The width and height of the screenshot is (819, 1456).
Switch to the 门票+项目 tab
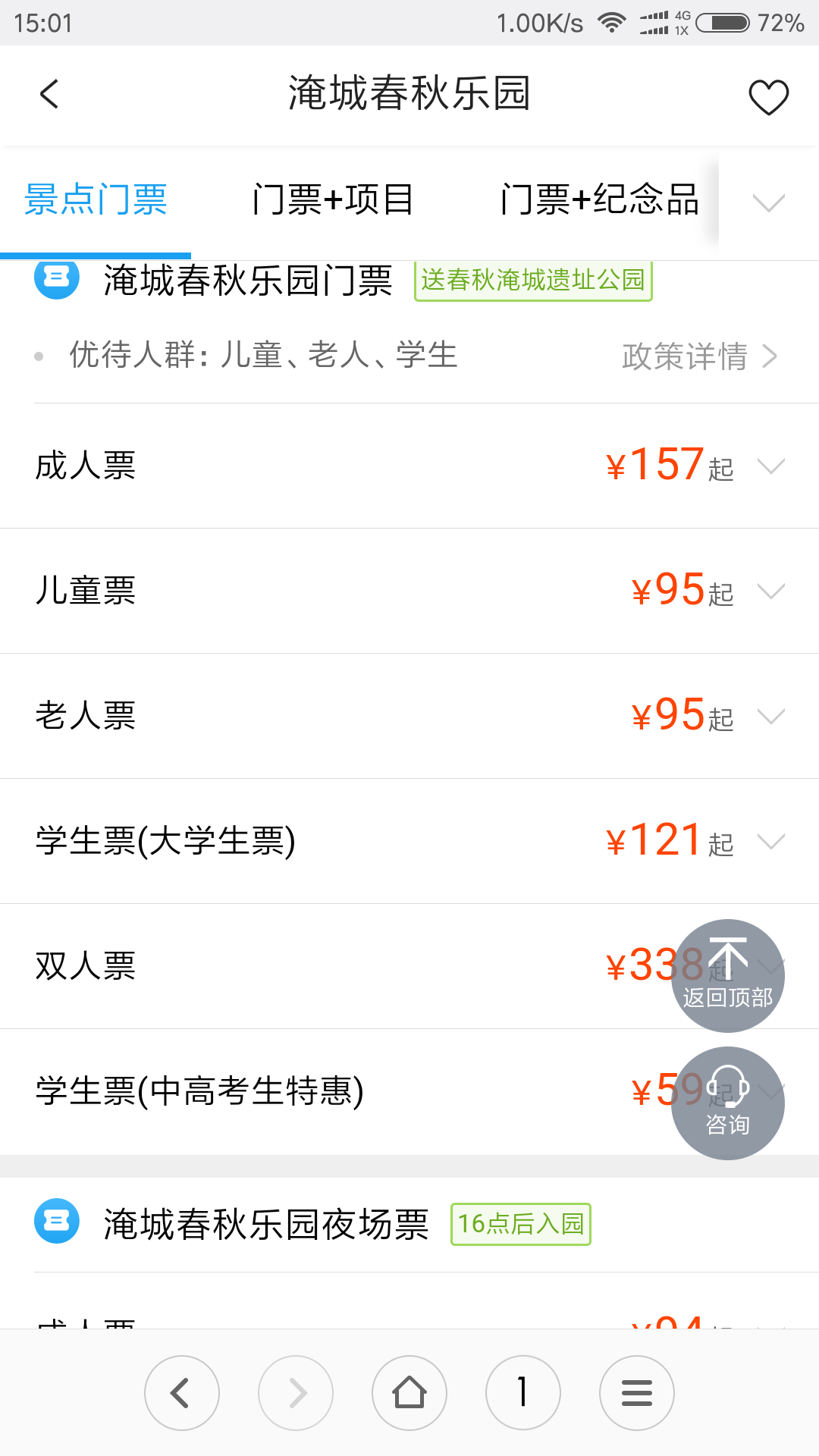pyautogui.click(x=333, y=201)
